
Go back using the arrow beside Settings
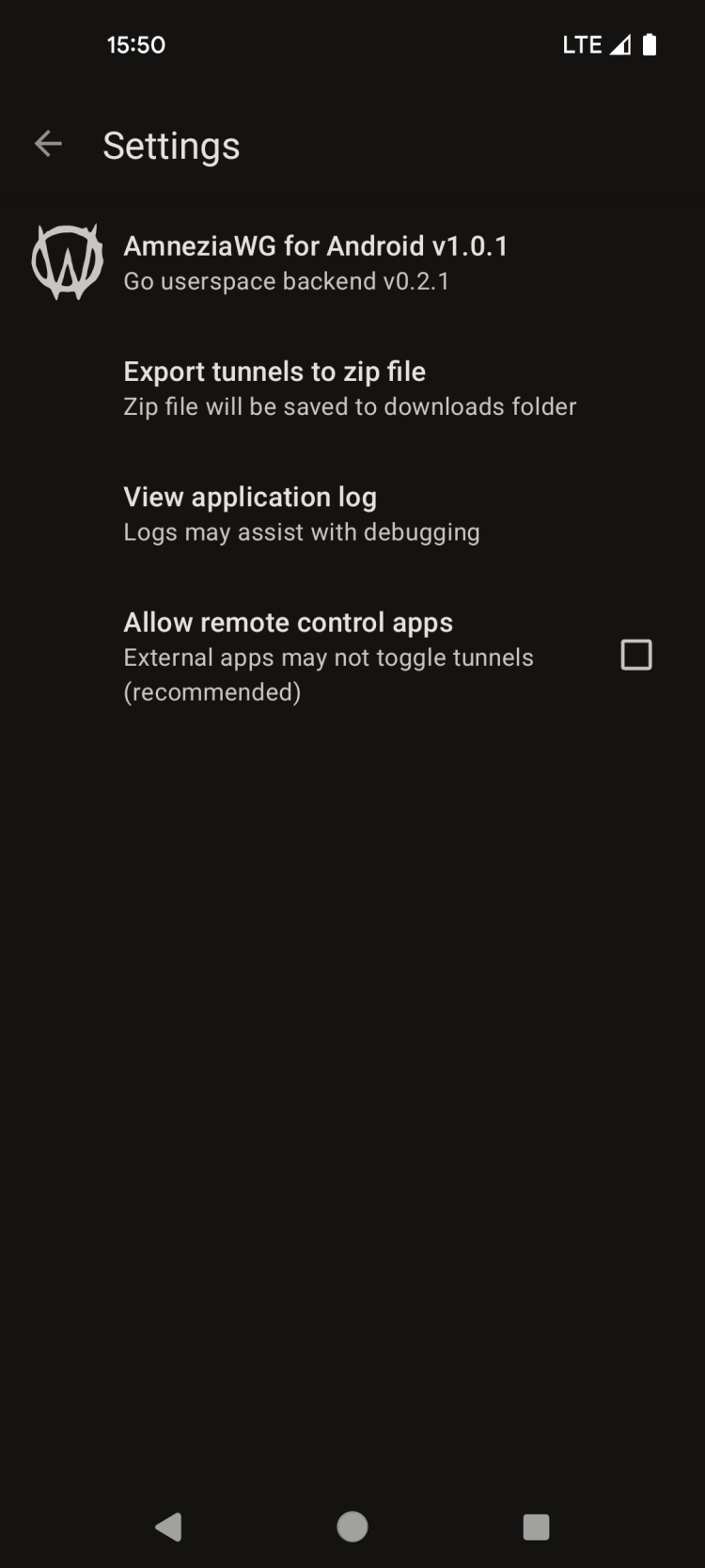click(48, 144)
